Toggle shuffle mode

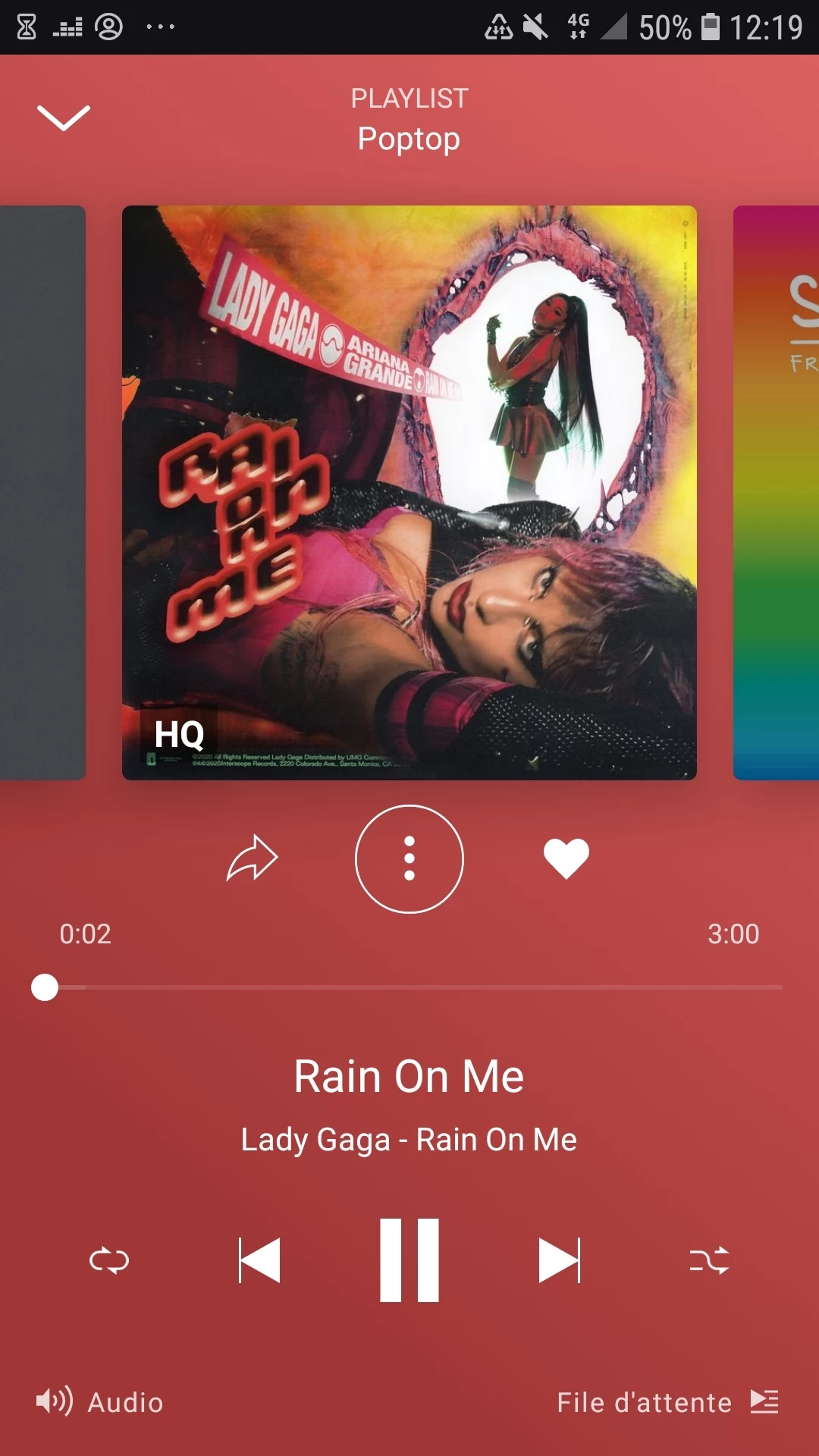tap(709, 1260)
